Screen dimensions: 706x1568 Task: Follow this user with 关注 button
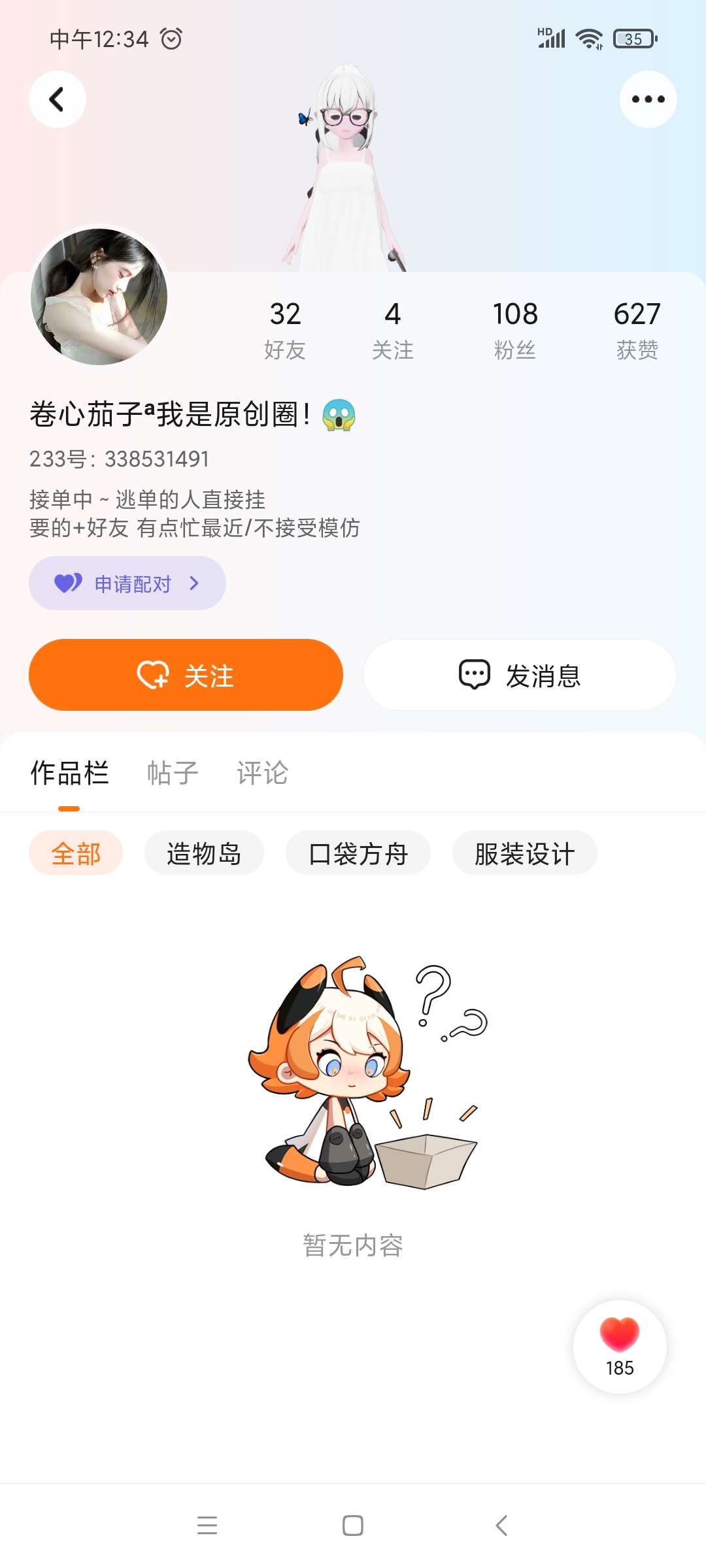coord(186,676)
